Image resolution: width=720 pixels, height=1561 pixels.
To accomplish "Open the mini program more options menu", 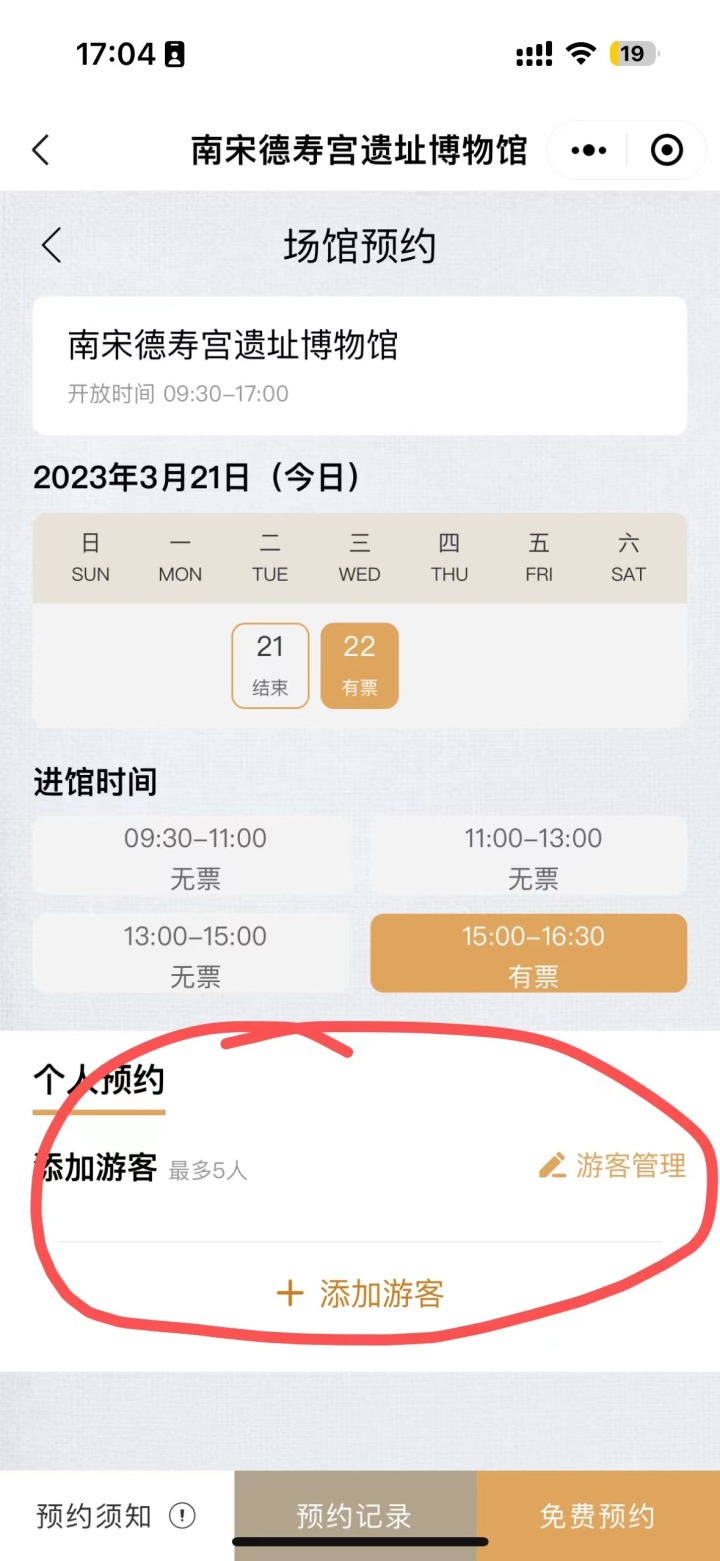I will point(589,151).
